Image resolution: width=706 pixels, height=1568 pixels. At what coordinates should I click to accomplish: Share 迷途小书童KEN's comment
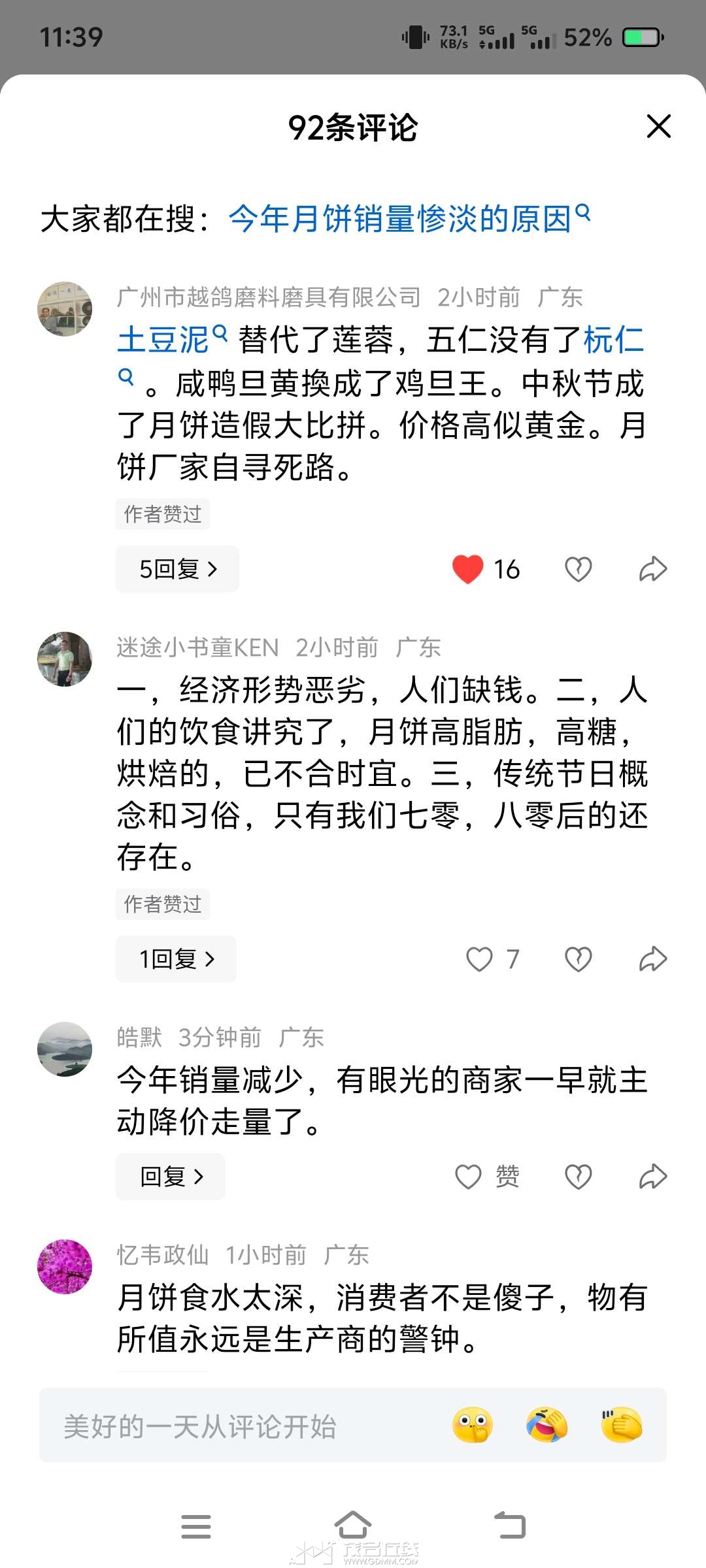point(652,959)
